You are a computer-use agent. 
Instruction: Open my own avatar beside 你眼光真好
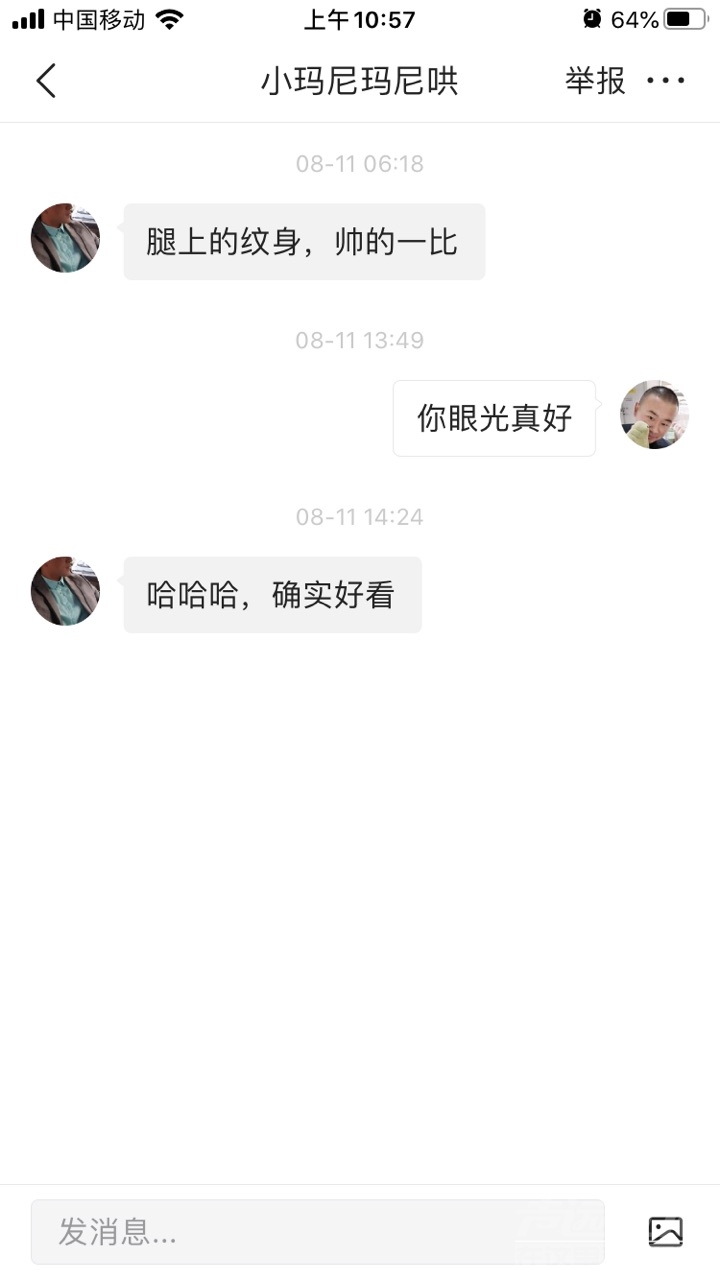coord(654,414)
